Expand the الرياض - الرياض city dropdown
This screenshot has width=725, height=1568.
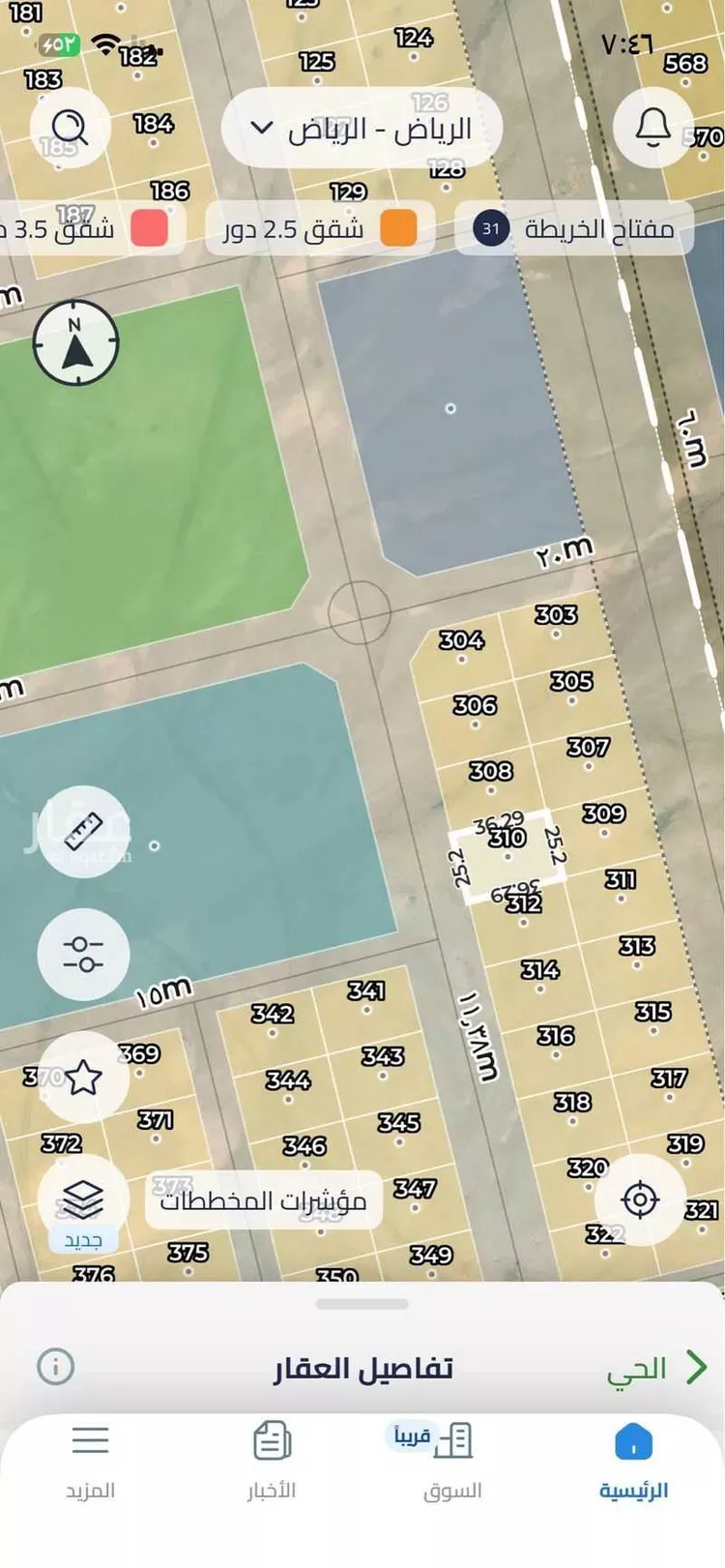pyautogui.click(x=362, y=128)
